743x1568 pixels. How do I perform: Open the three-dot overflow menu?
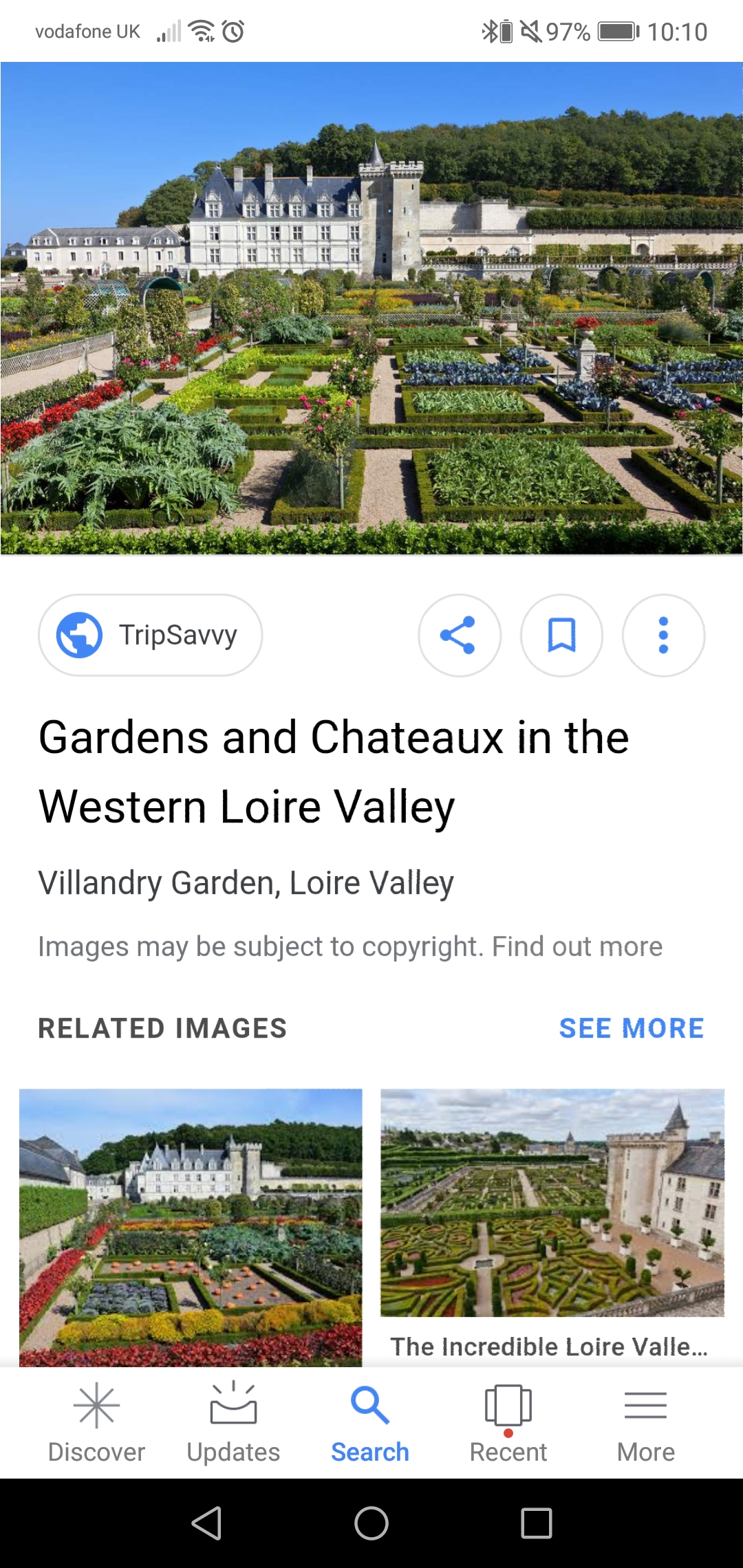pos(663,635)
